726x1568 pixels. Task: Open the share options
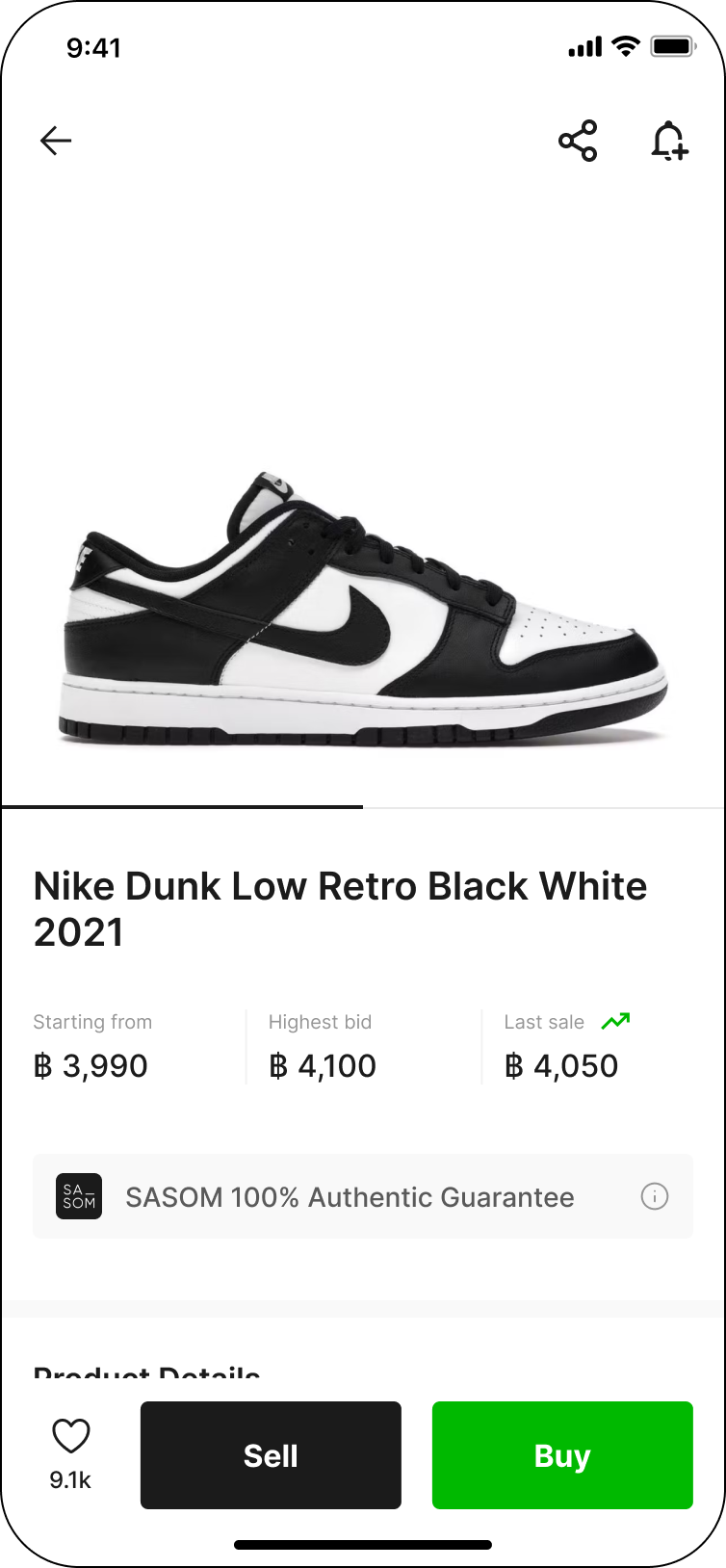coord(578,140)
